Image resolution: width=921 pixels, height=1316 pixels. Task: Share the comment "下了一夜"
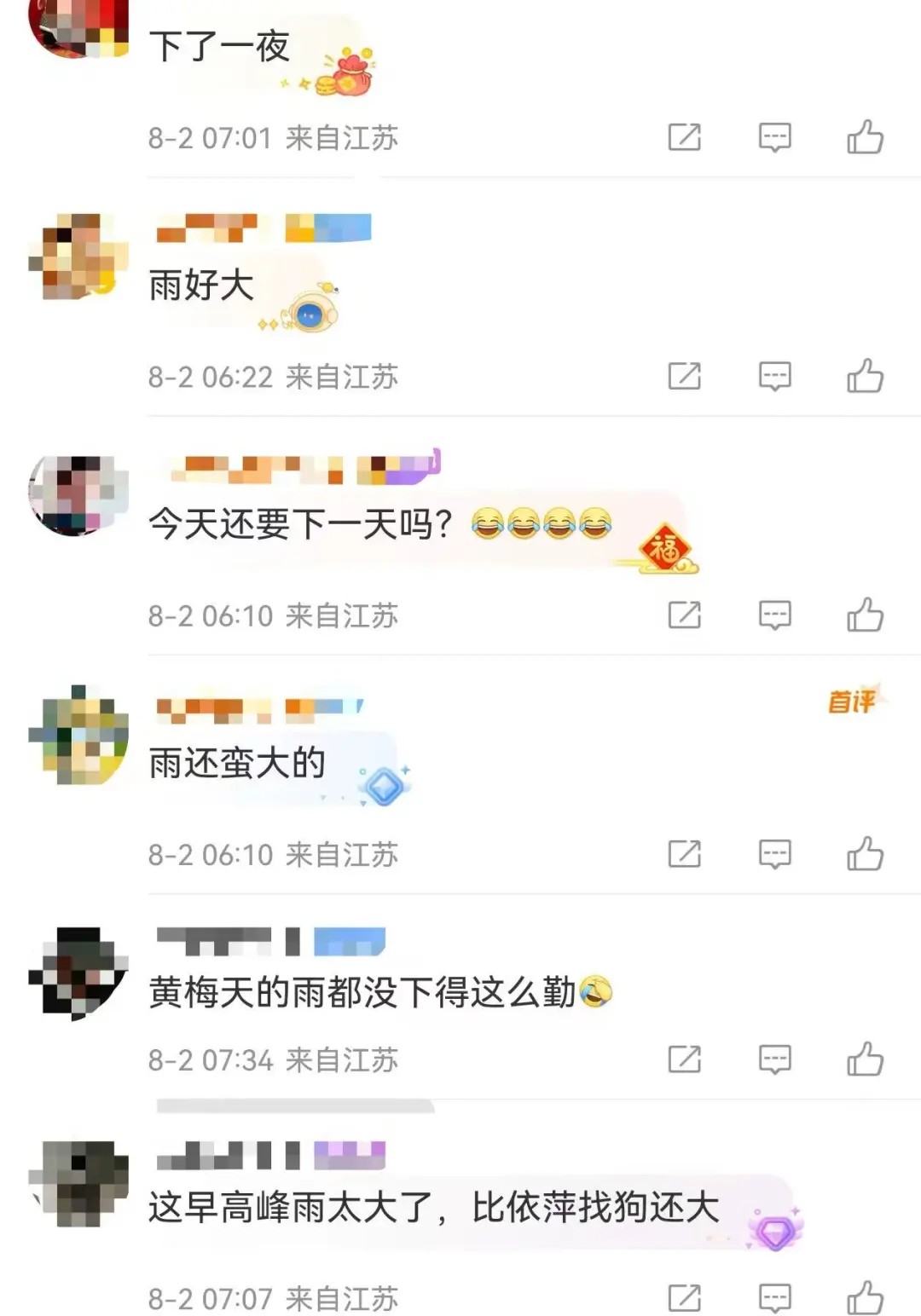tap(684, 137)
